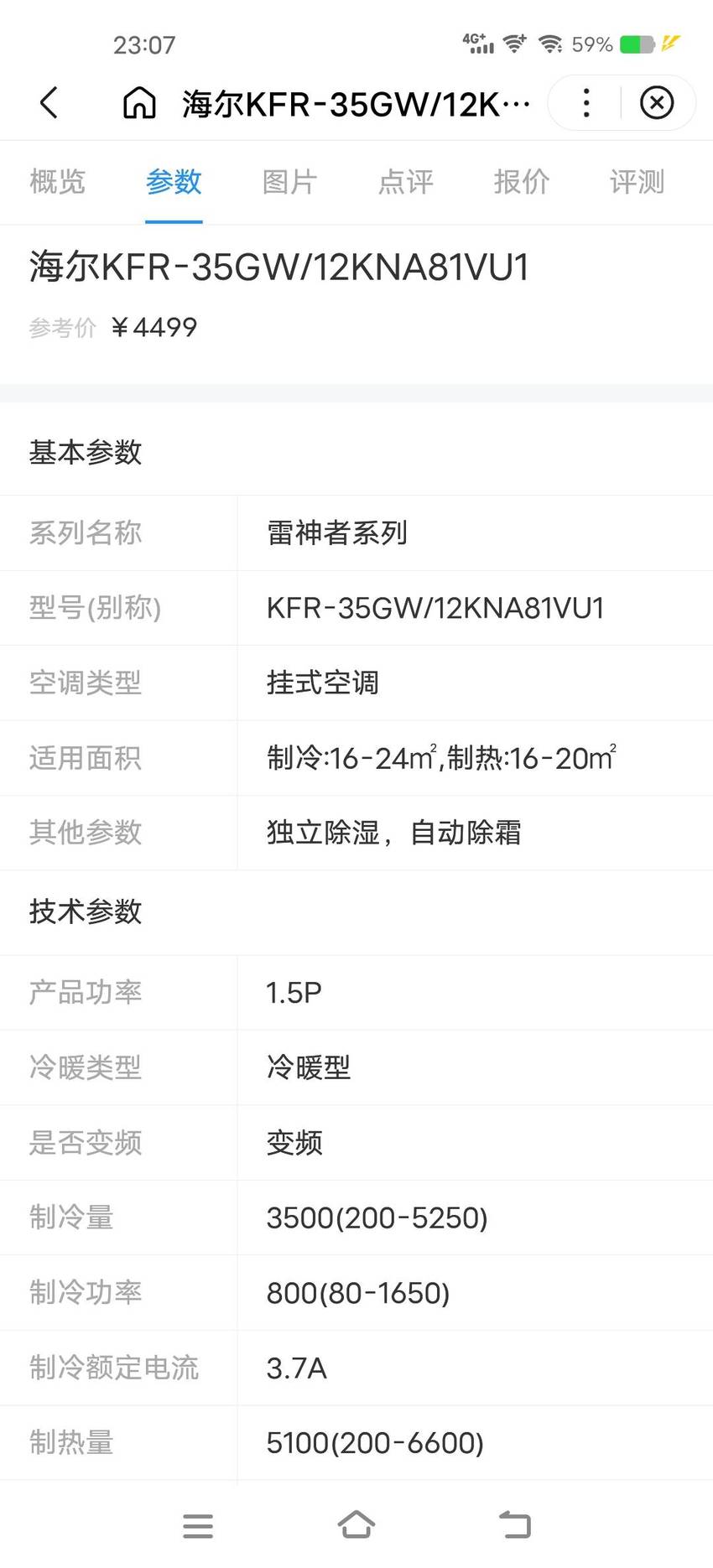The image size is (713, 1568).
Task: Switch to the 图片 tab
Action: pyautogui.click(x=289, y=181)
